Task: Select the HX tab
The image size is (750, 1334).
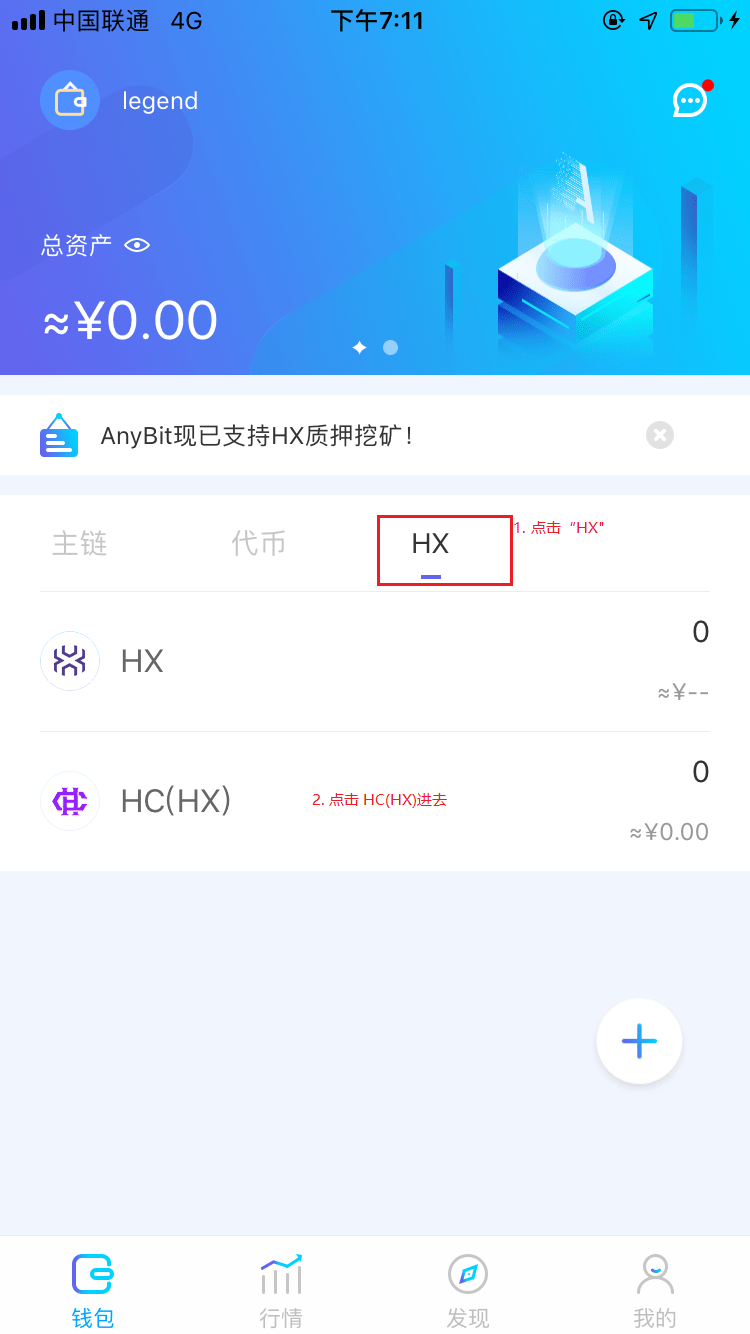Action: pos(431,543)
